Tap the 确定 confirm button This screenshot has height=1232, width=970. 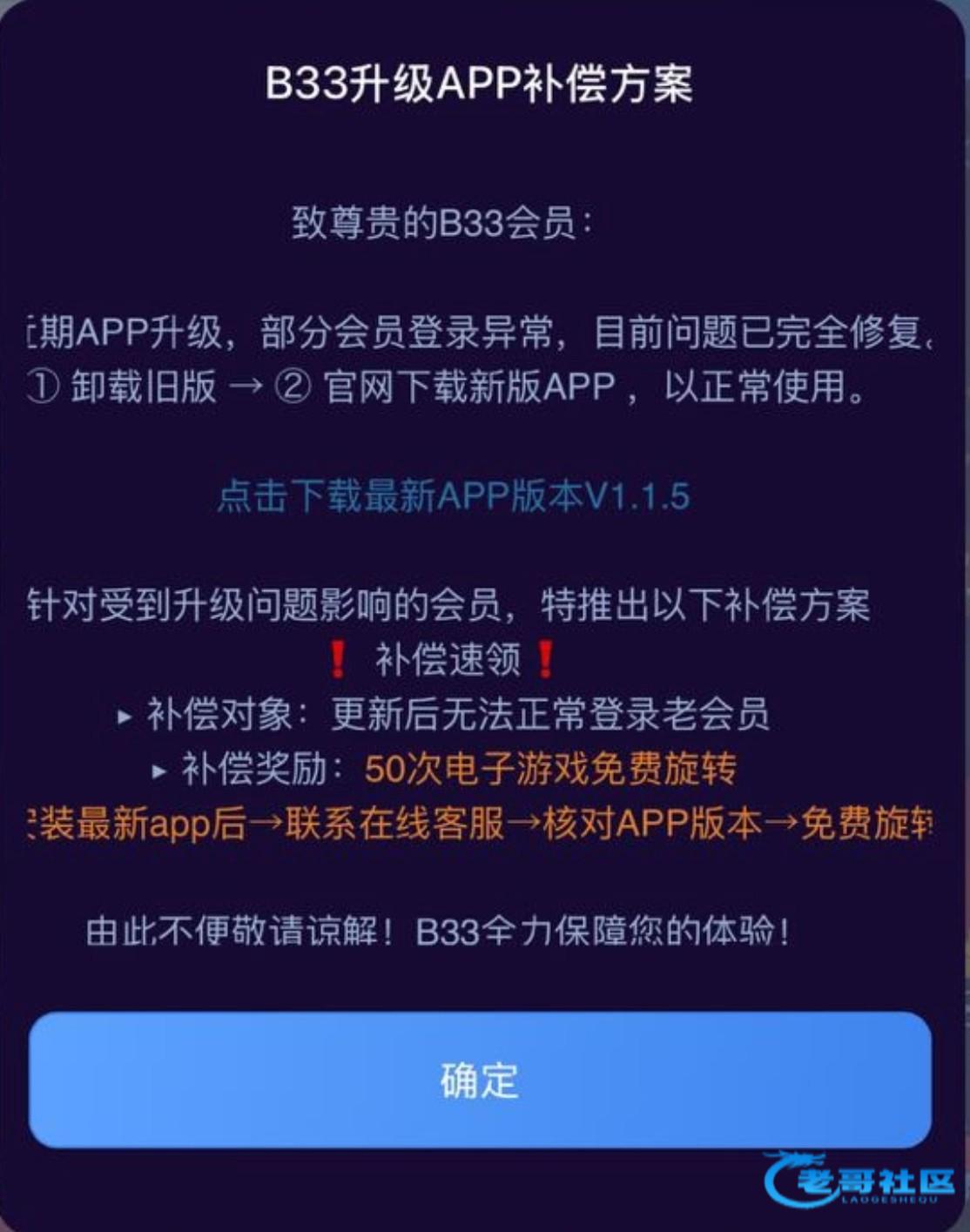(480, 1081)
